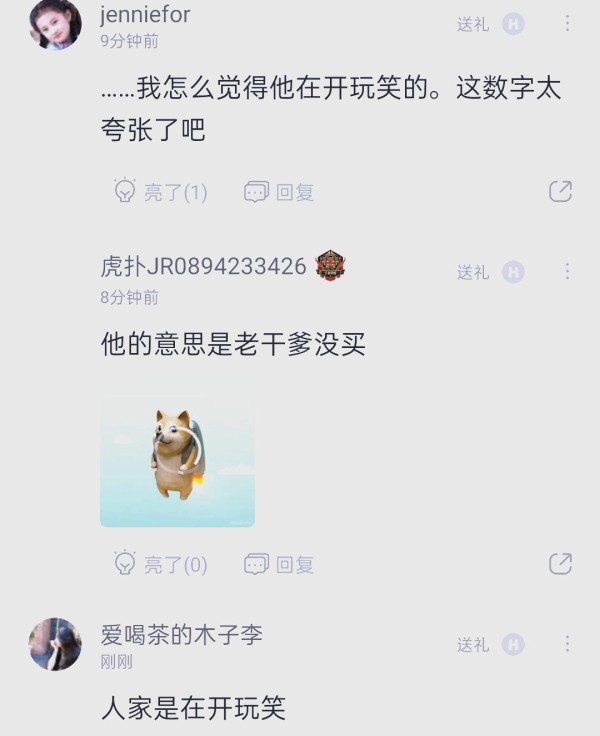Reply to 虎扑JR0894233426's comment

280,564
